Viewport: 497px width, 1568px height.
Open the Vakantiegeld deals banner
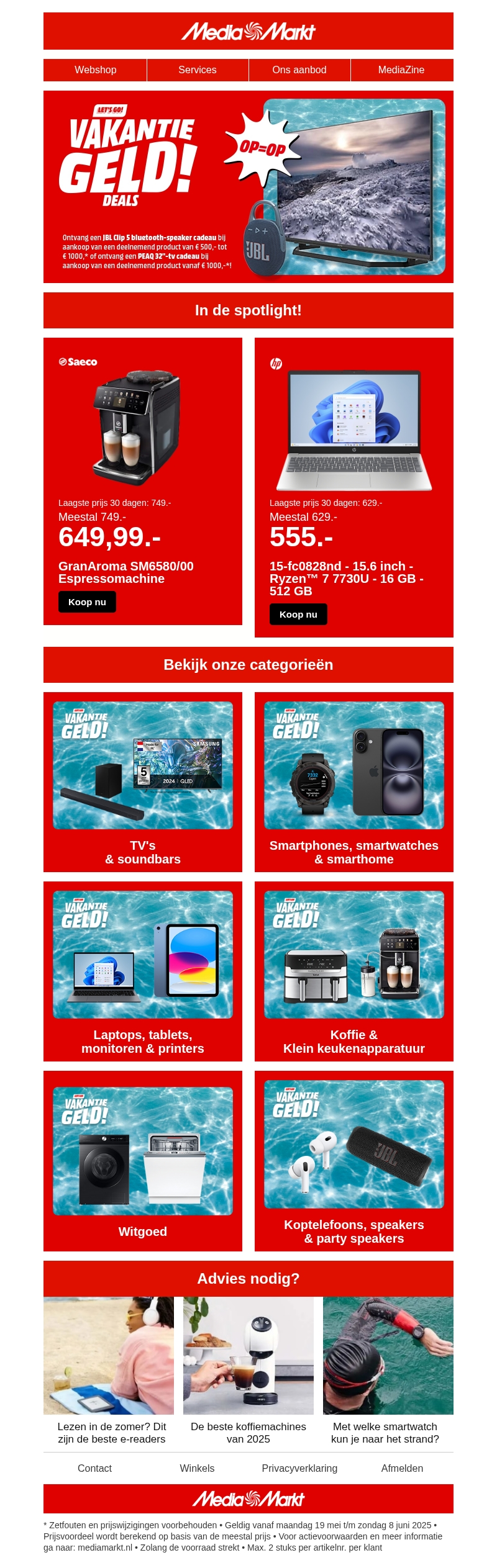coord(248,187)
